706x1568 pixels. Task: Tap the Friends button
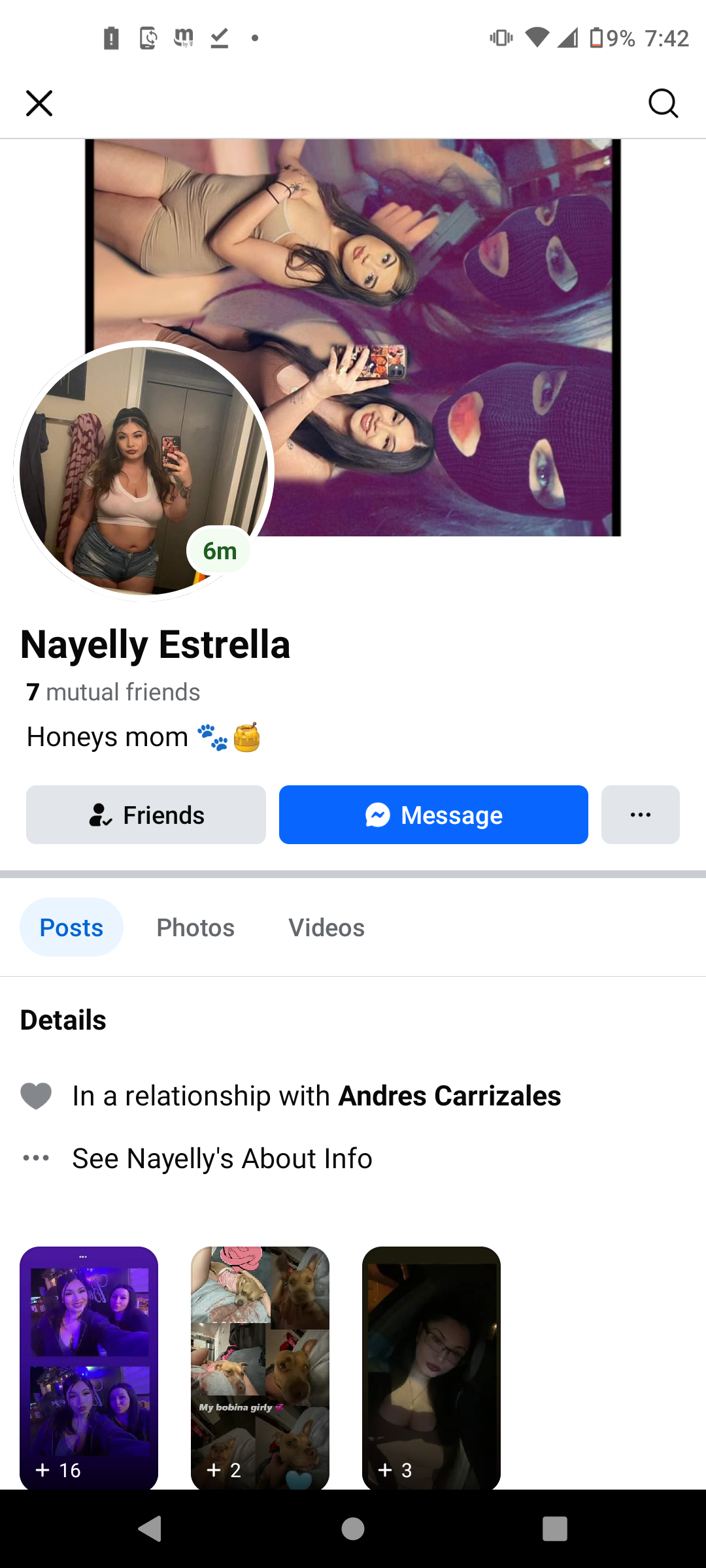point(146,815)
